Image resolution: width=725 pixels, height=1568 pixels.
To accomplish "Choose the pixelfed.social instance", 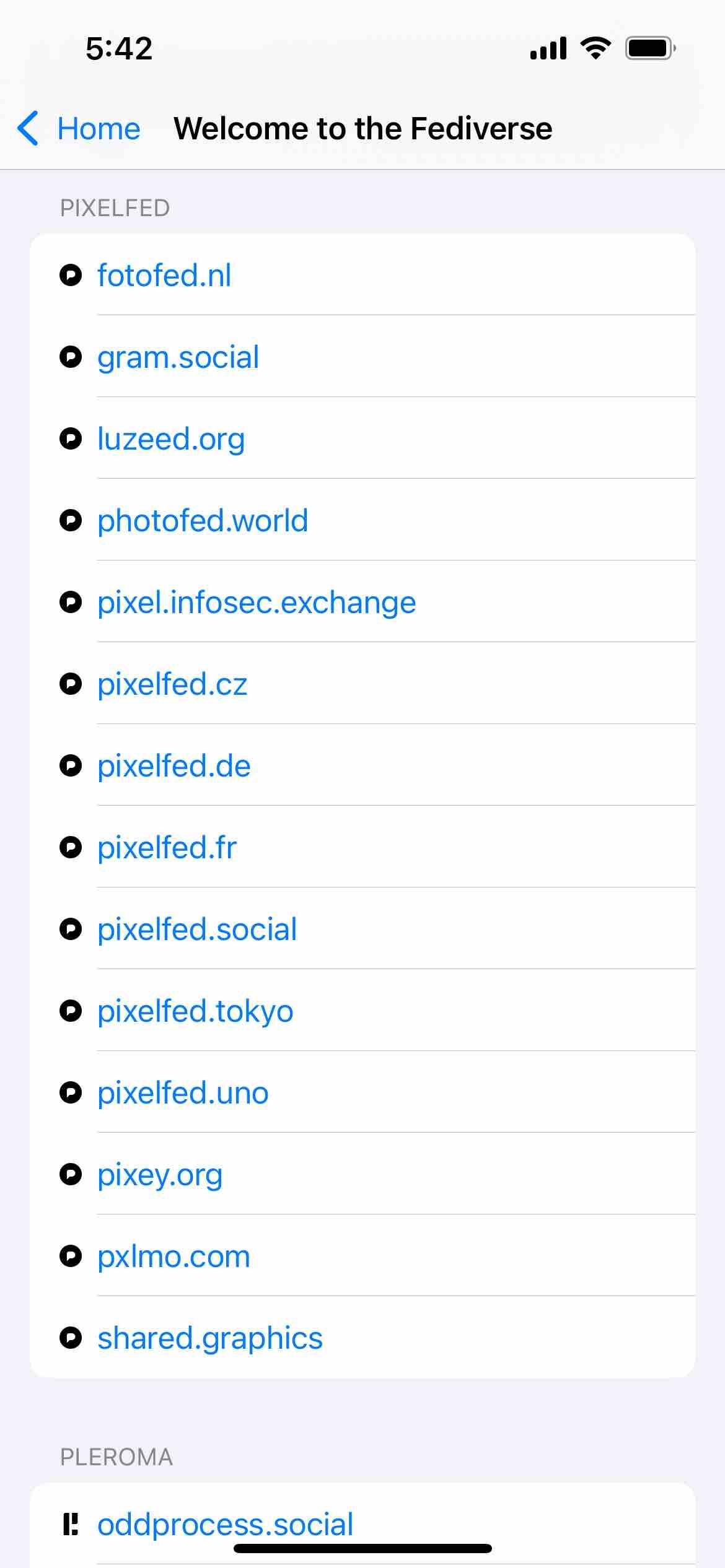I will (x=362, y=929).
